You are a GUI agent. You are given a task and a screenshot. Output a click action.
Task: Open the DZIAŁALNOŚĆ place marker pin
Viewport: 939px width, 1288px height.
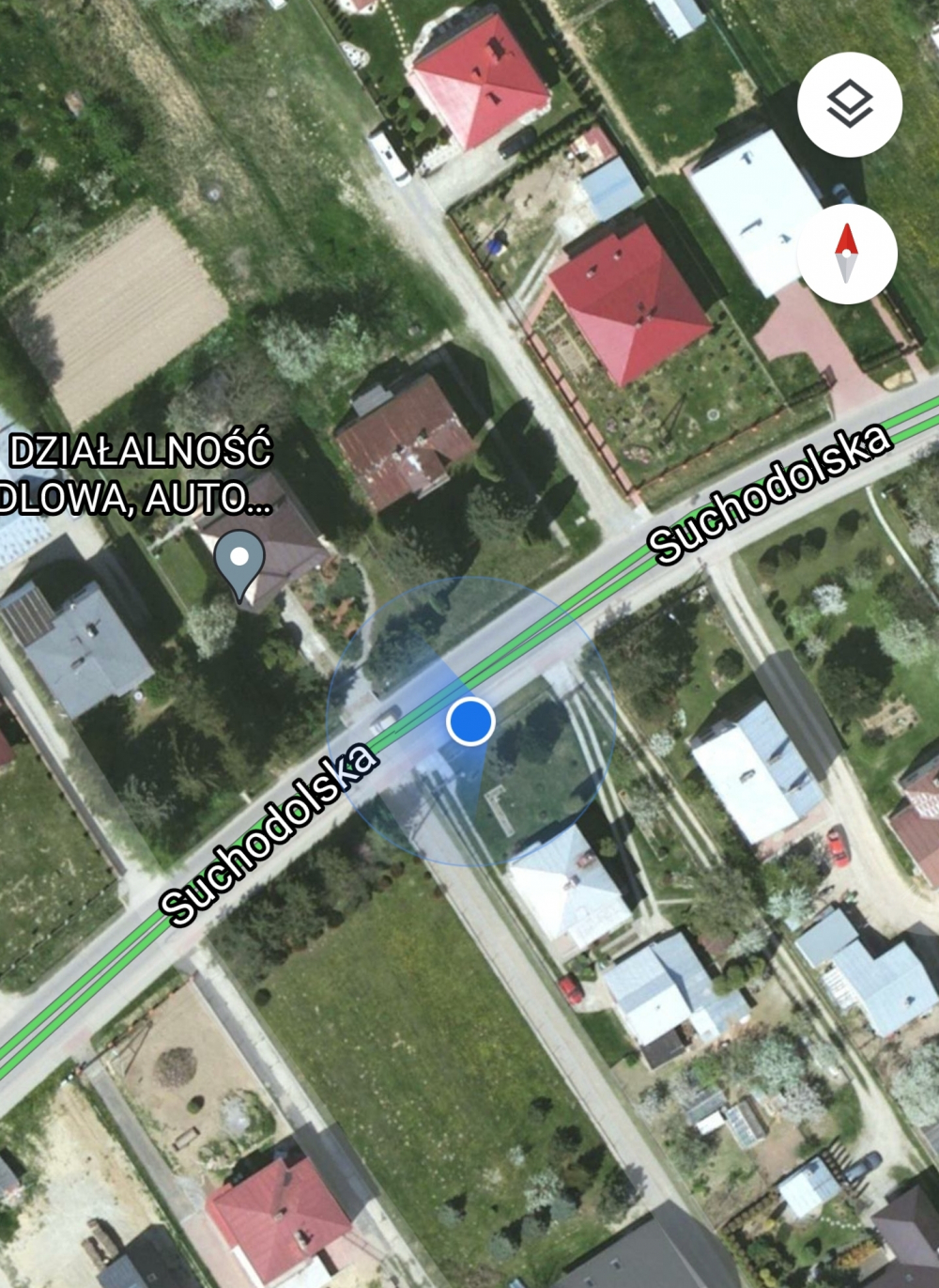(239, 562)
